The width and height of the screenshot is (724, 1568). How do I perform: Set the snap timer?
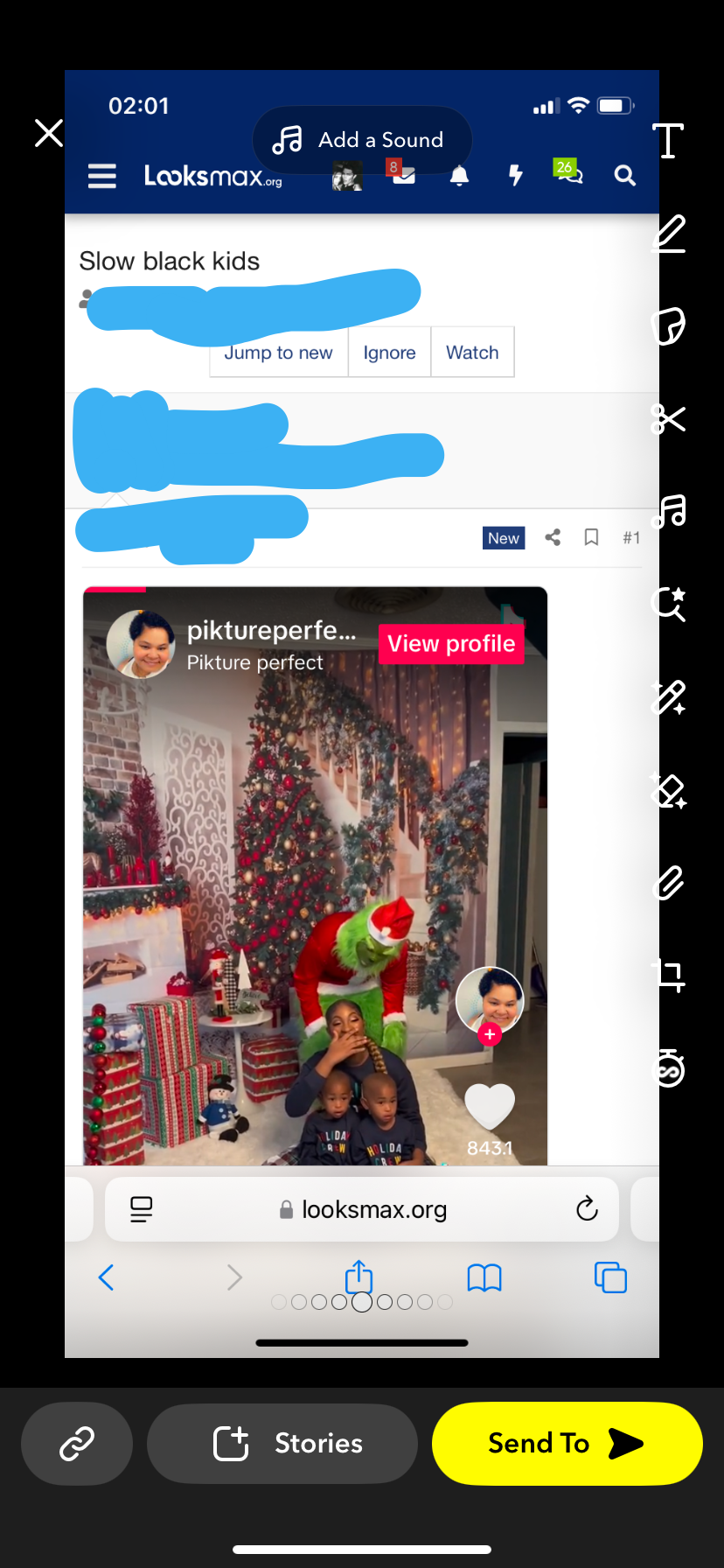coord(669,1067)
